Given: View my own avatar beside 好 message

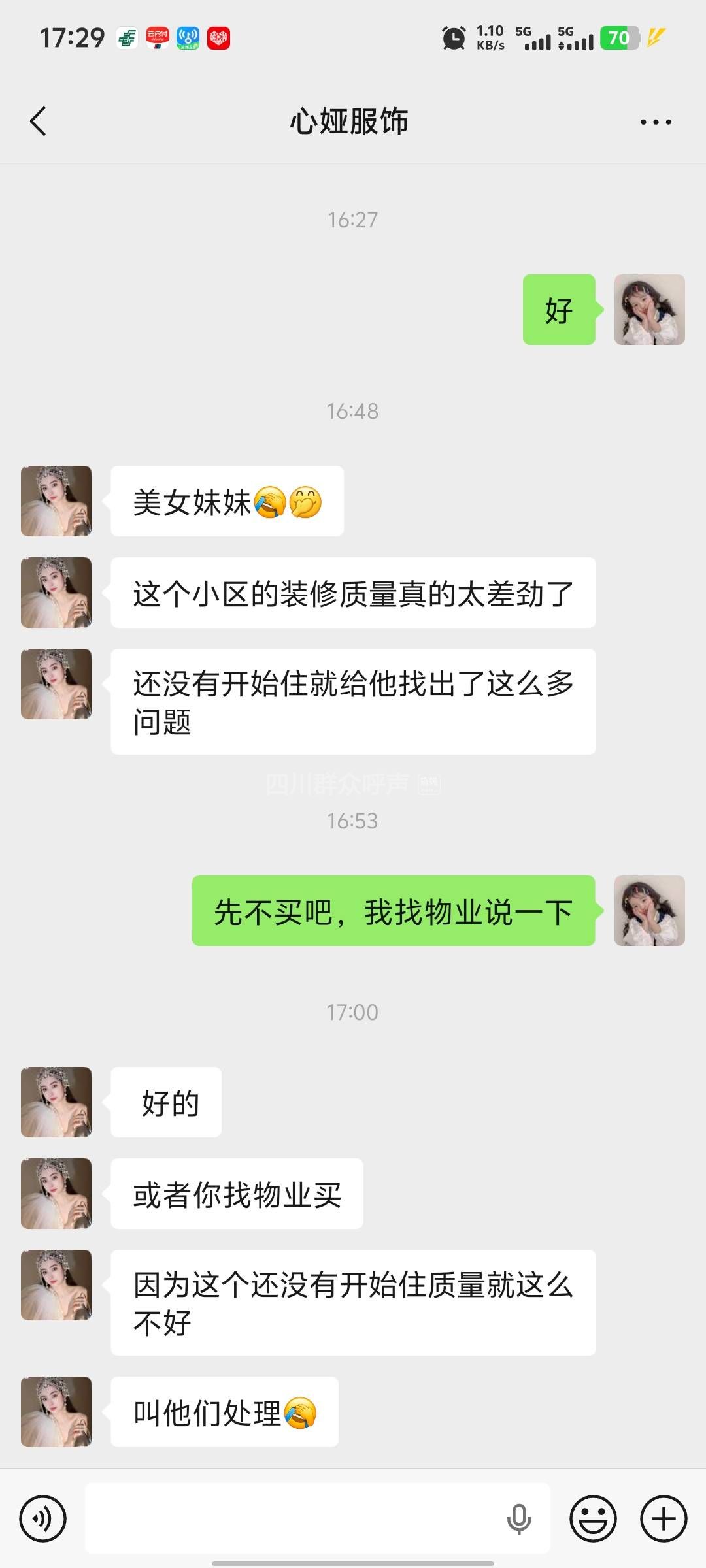Looking at the screenshot, I should coord(649,310).
